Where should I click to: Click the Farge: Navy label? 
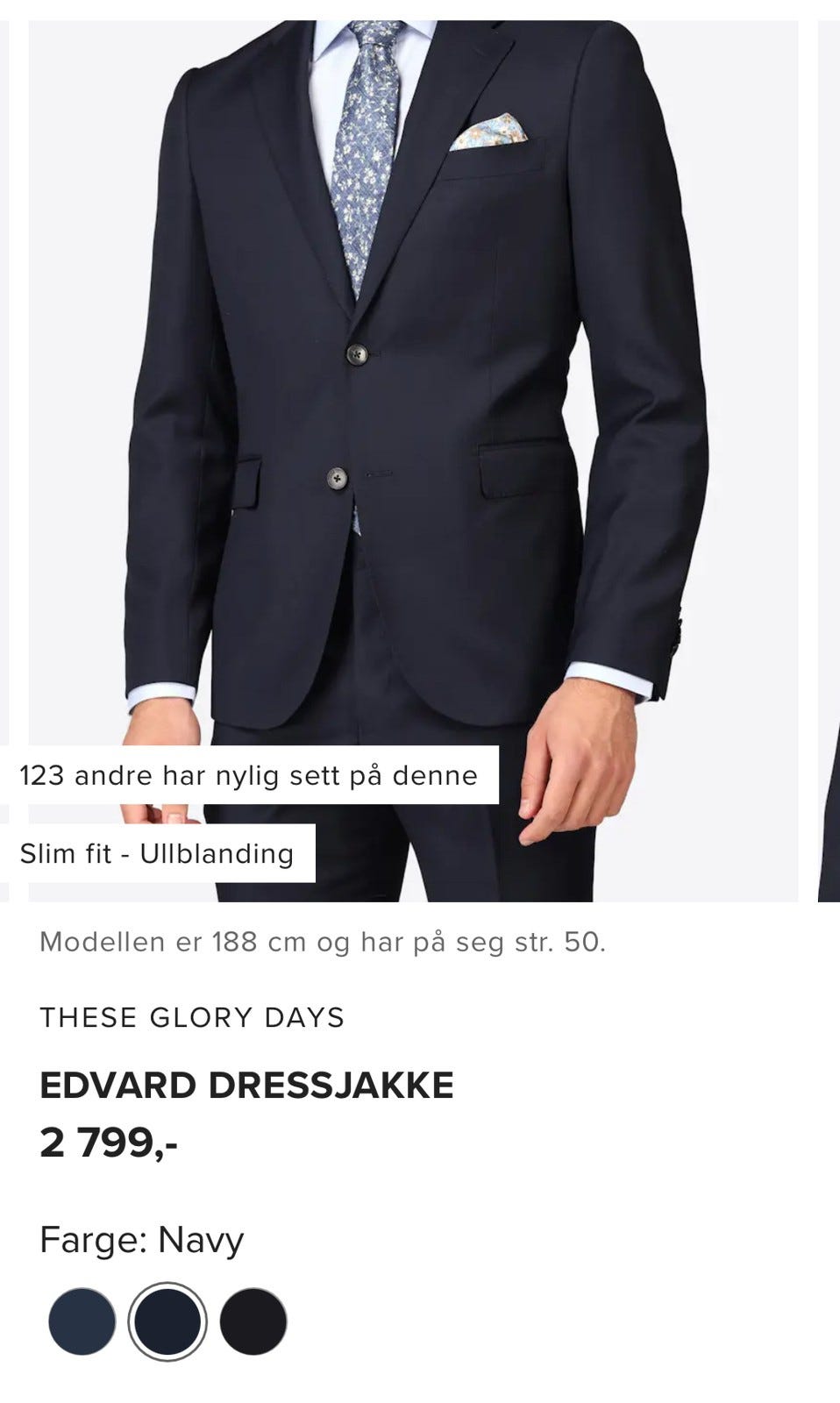[142, 1239]
